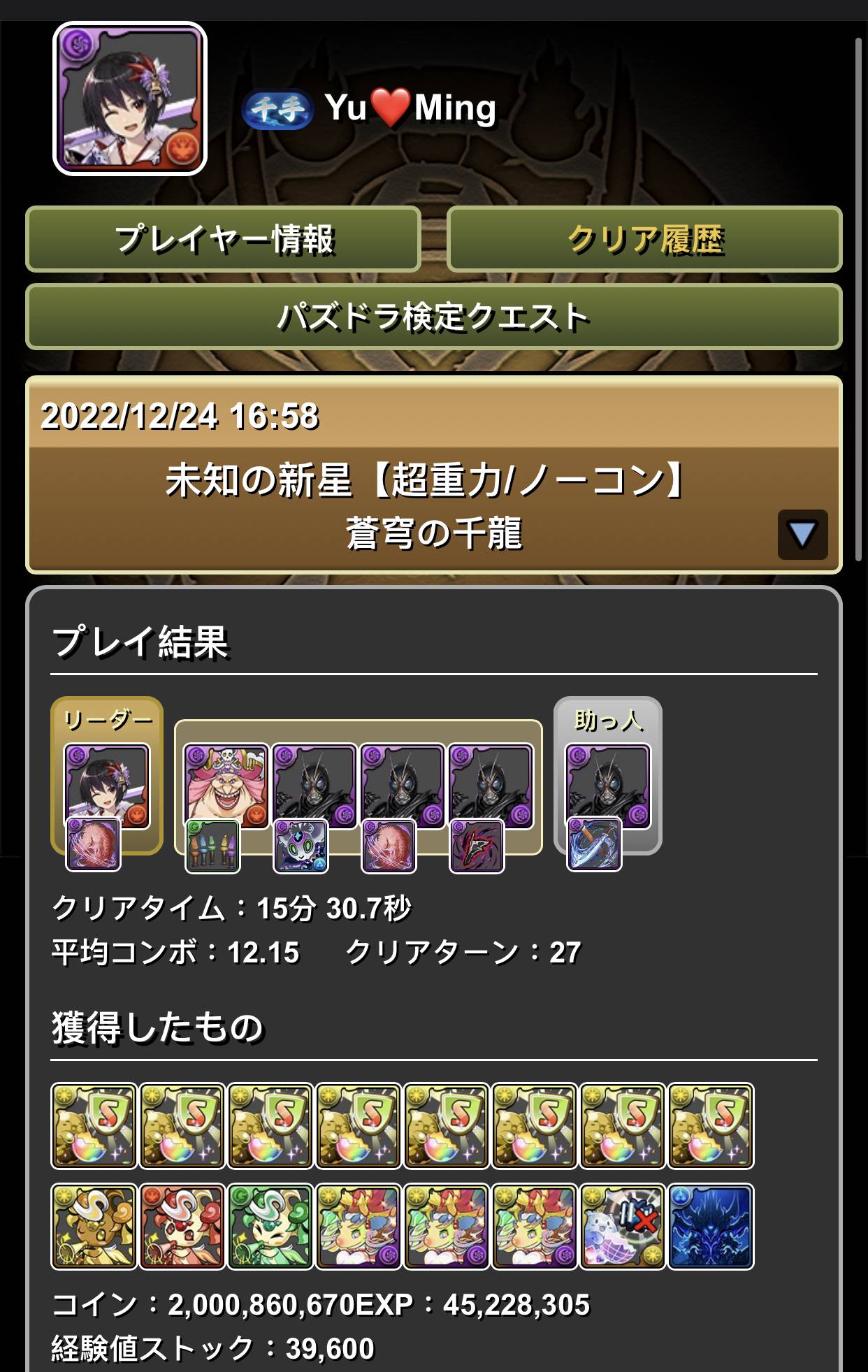This screenshot has width=868, height=1372.
Task: Inspect the blue dragon reward item
Action: [x=711, y=1227]
